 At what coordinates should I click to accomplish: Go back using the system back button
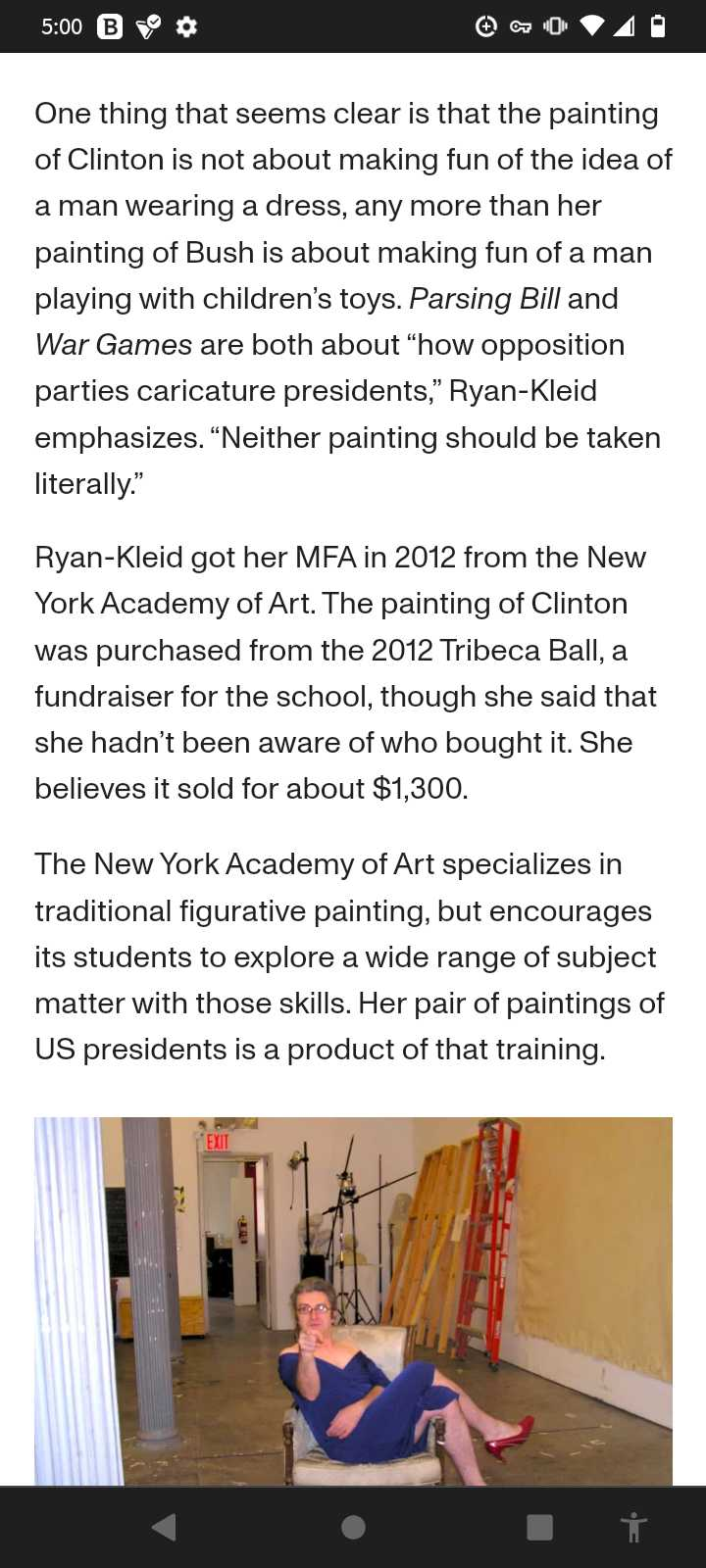[x=165, y=1527]
